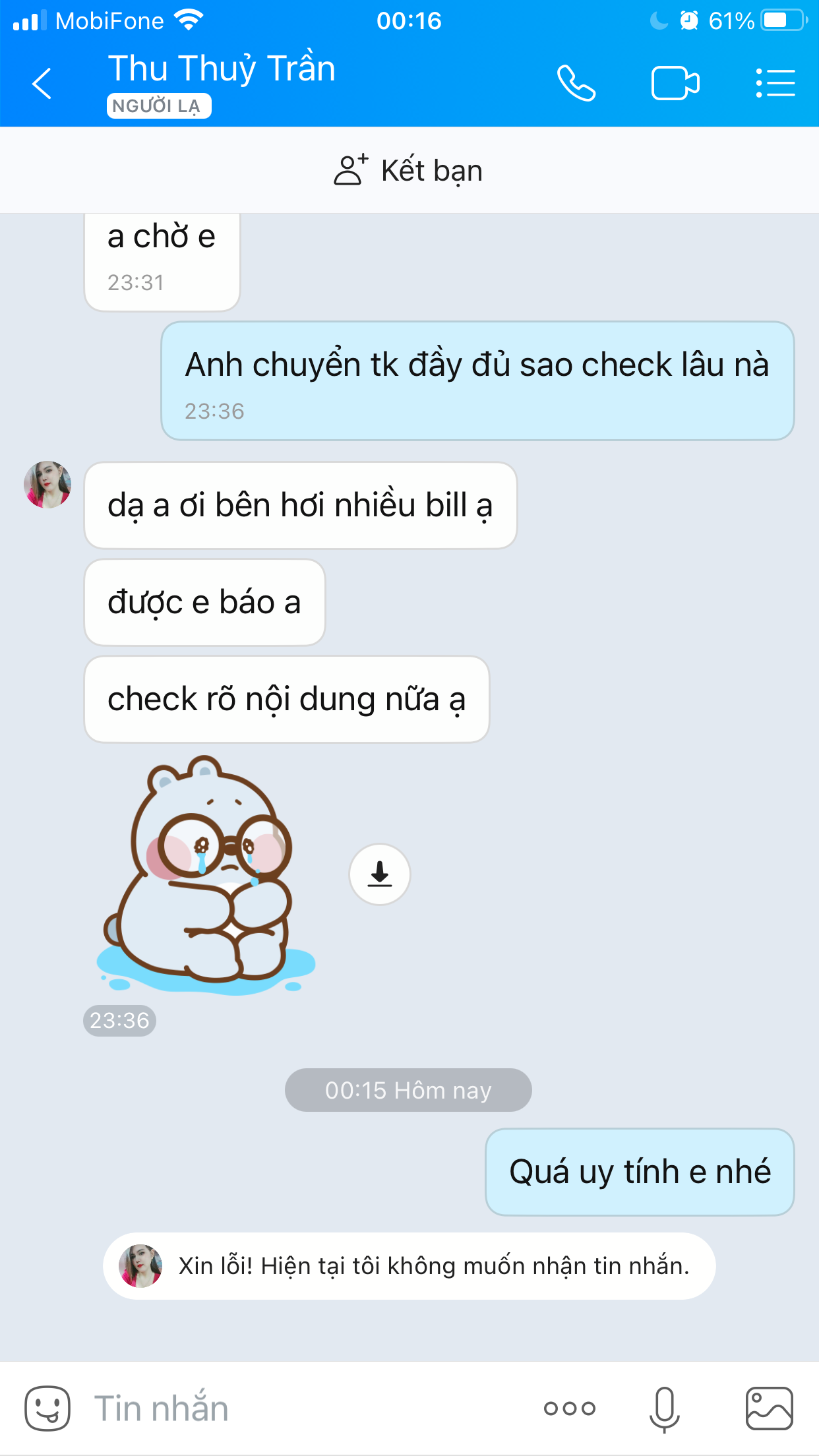This screenshot has height=1456, width=819.
Task: Tap the crying bear sticker
Action: click(x=206, y=876)
